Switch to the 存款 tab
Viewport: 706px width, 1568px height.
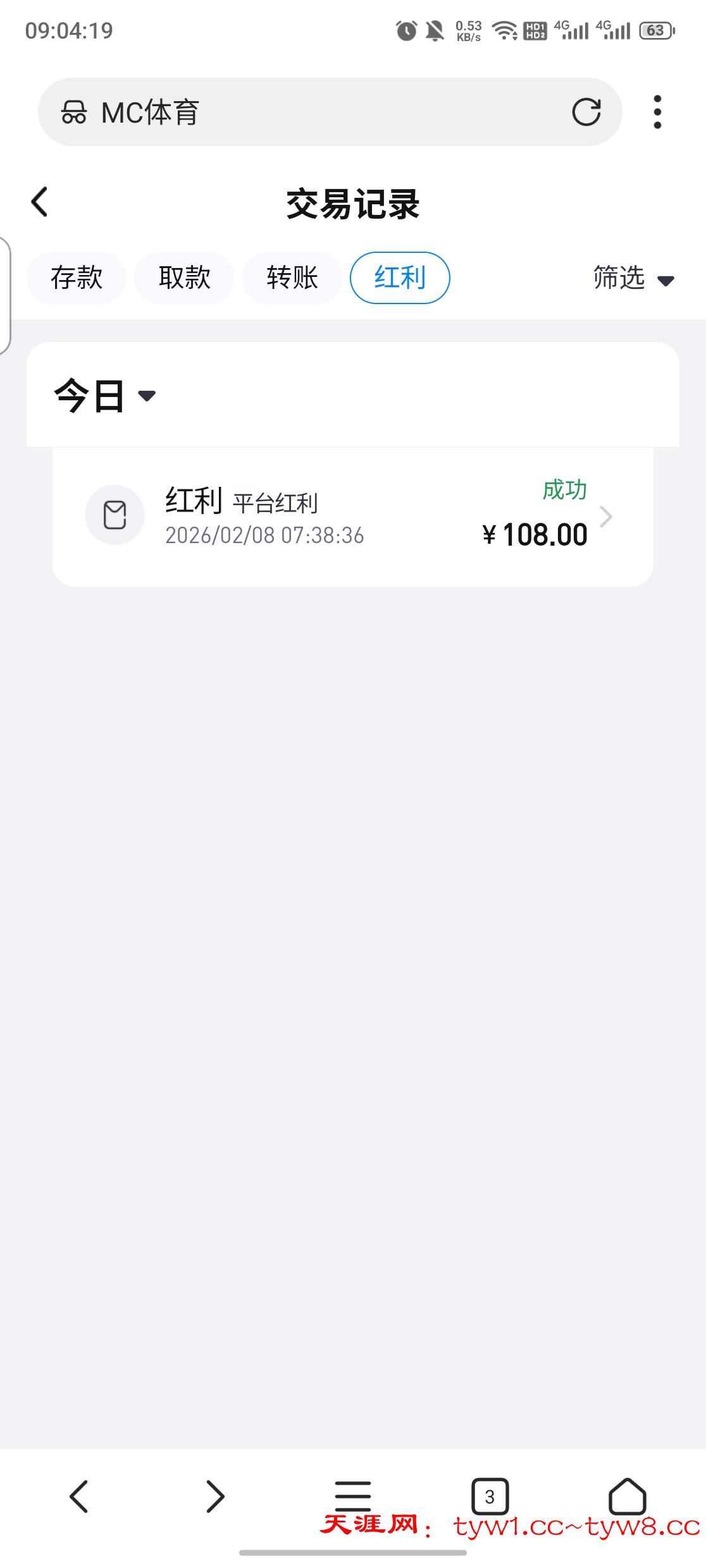point(77,278)
